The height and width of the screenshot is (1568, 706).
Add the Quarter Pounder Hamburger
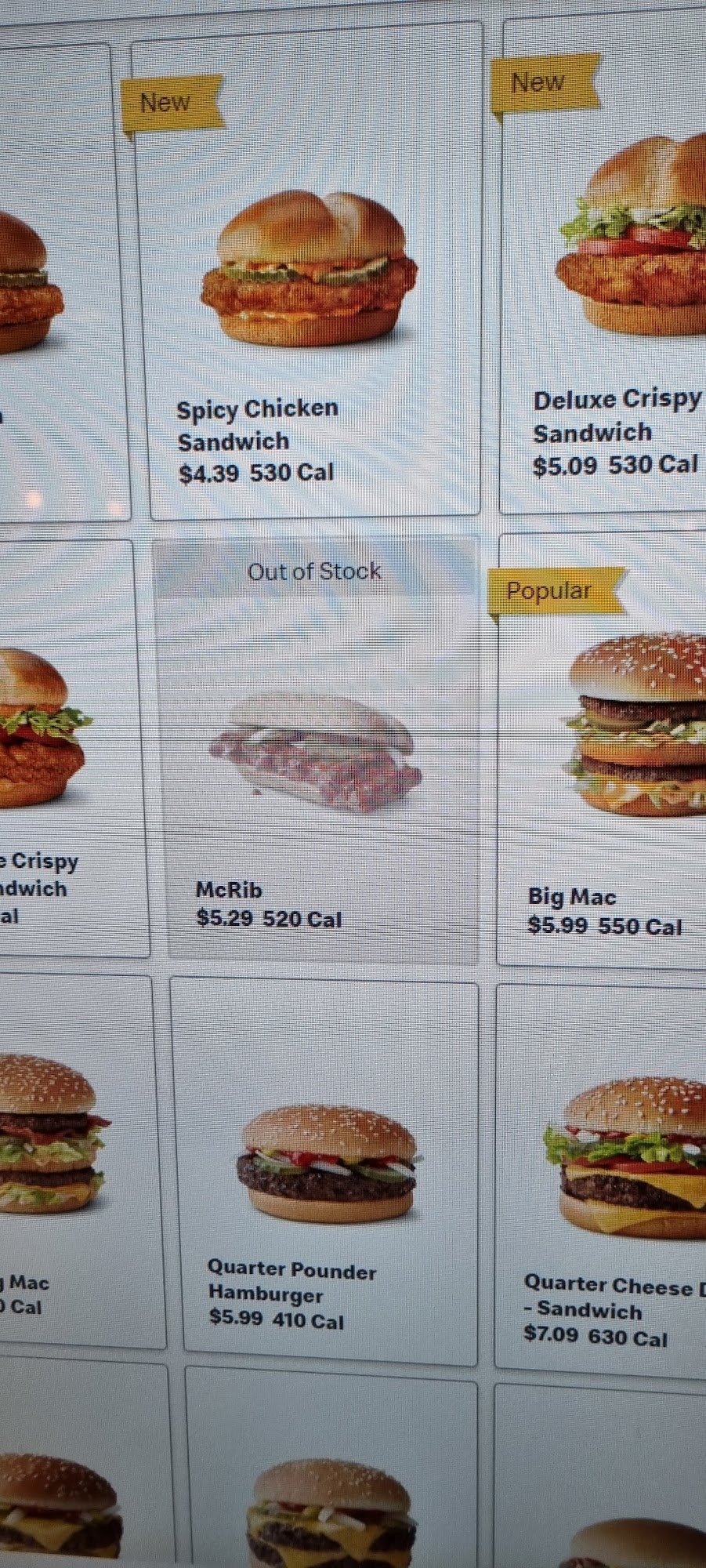[x=325, y=1172]
